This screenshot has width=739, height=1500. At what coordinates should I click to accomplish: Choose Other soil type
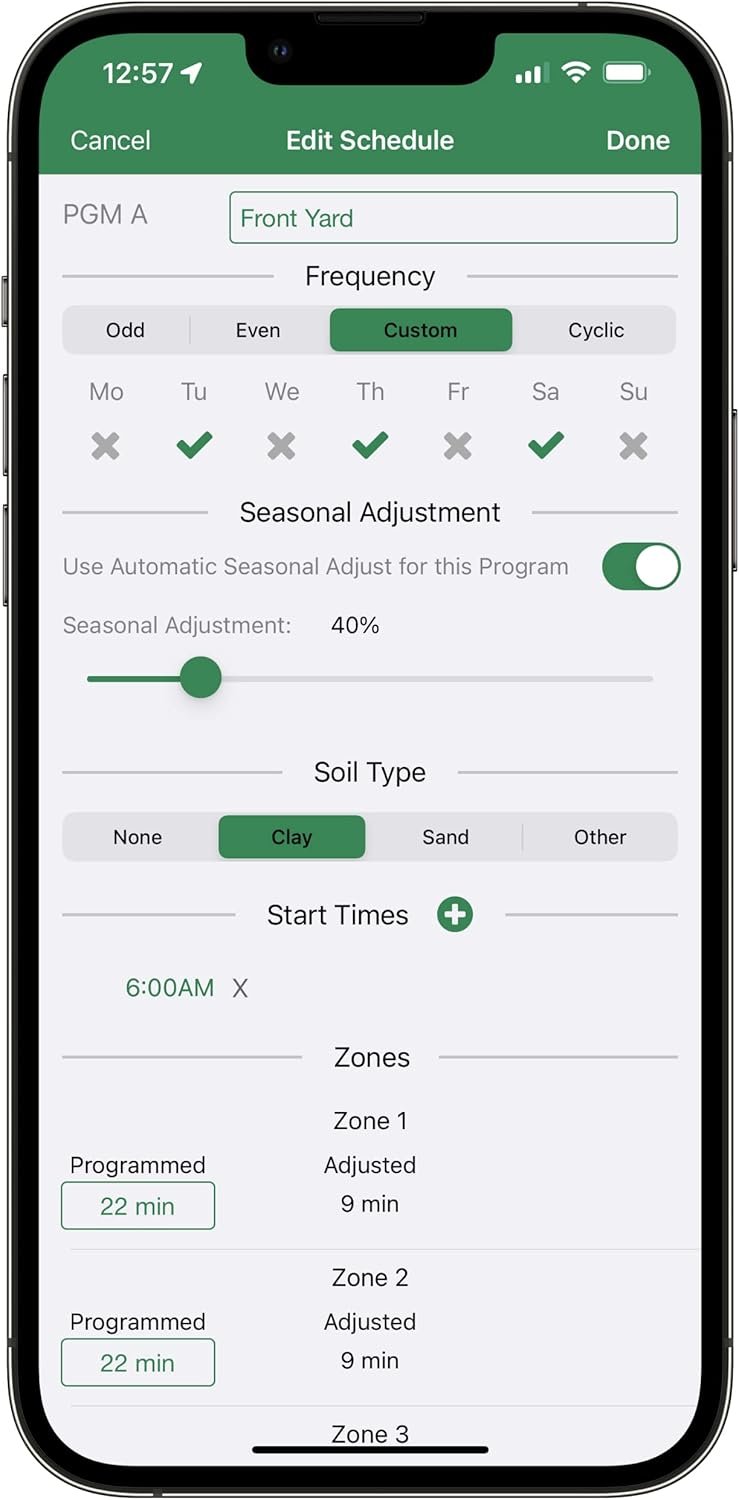(600, 837)
